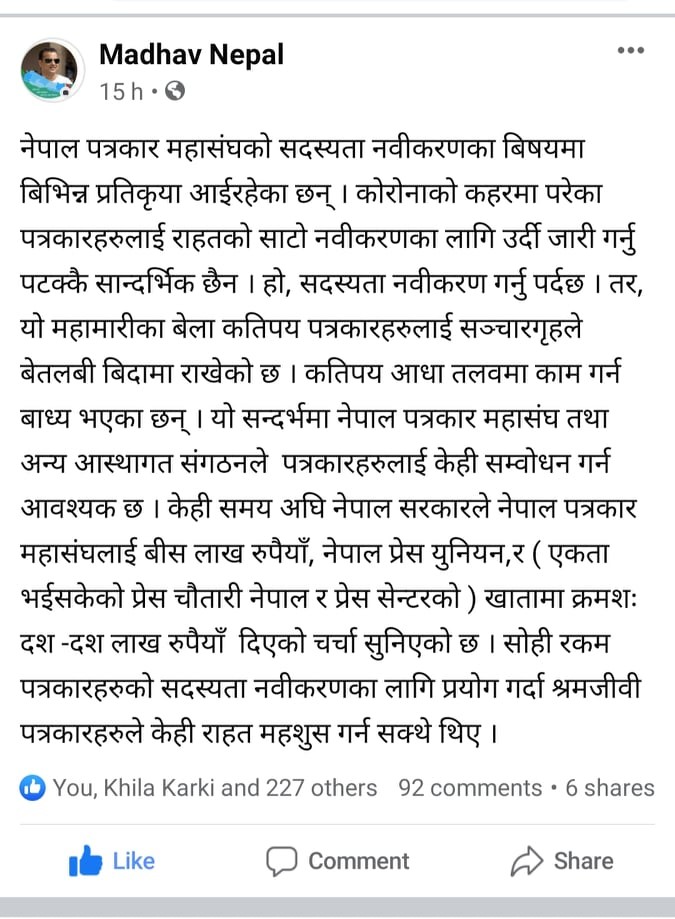Comment on this post
Image resolution: width=675 pixels, height=919 pixels.
point(338,861)
